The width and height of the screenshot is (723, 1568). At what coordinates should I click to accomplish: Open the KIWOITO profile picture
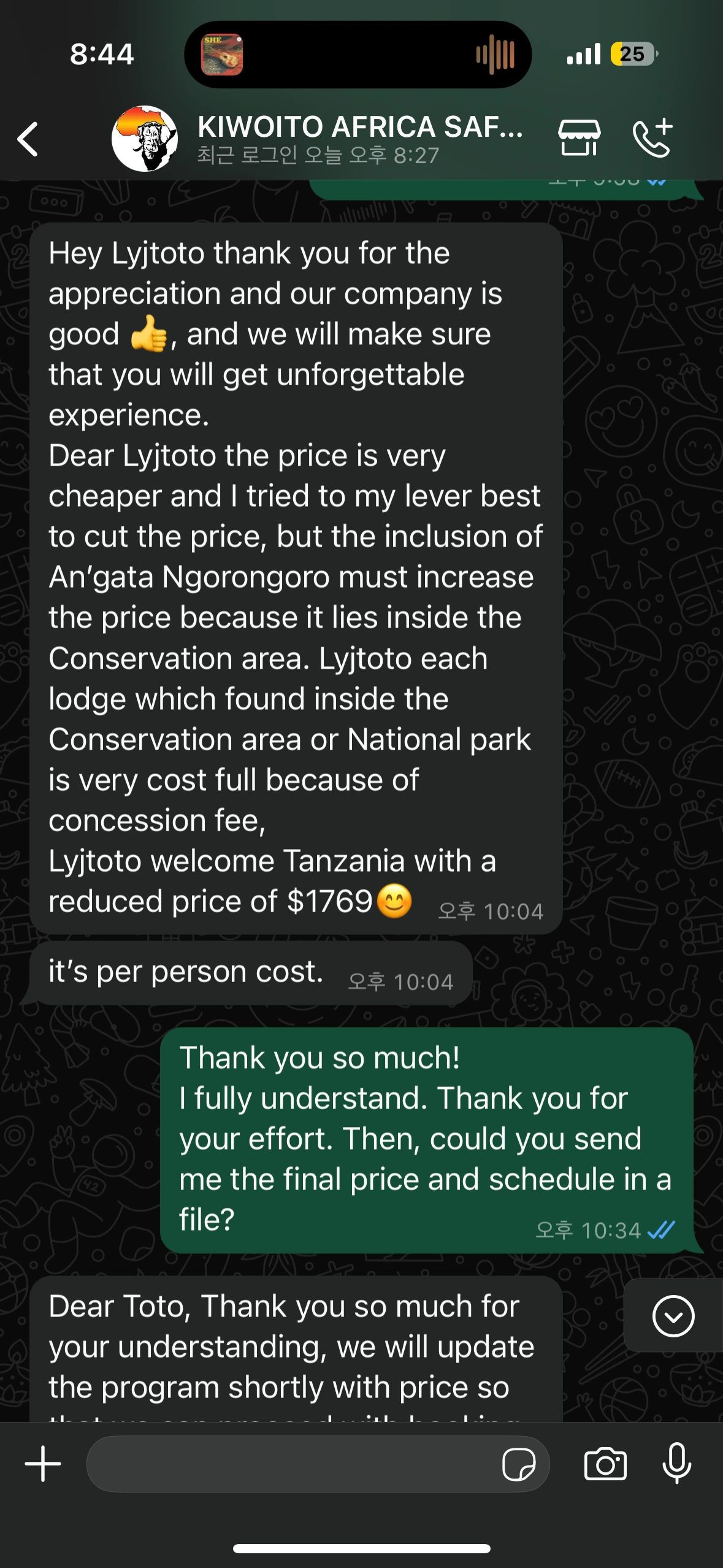[x=145, y=139]
